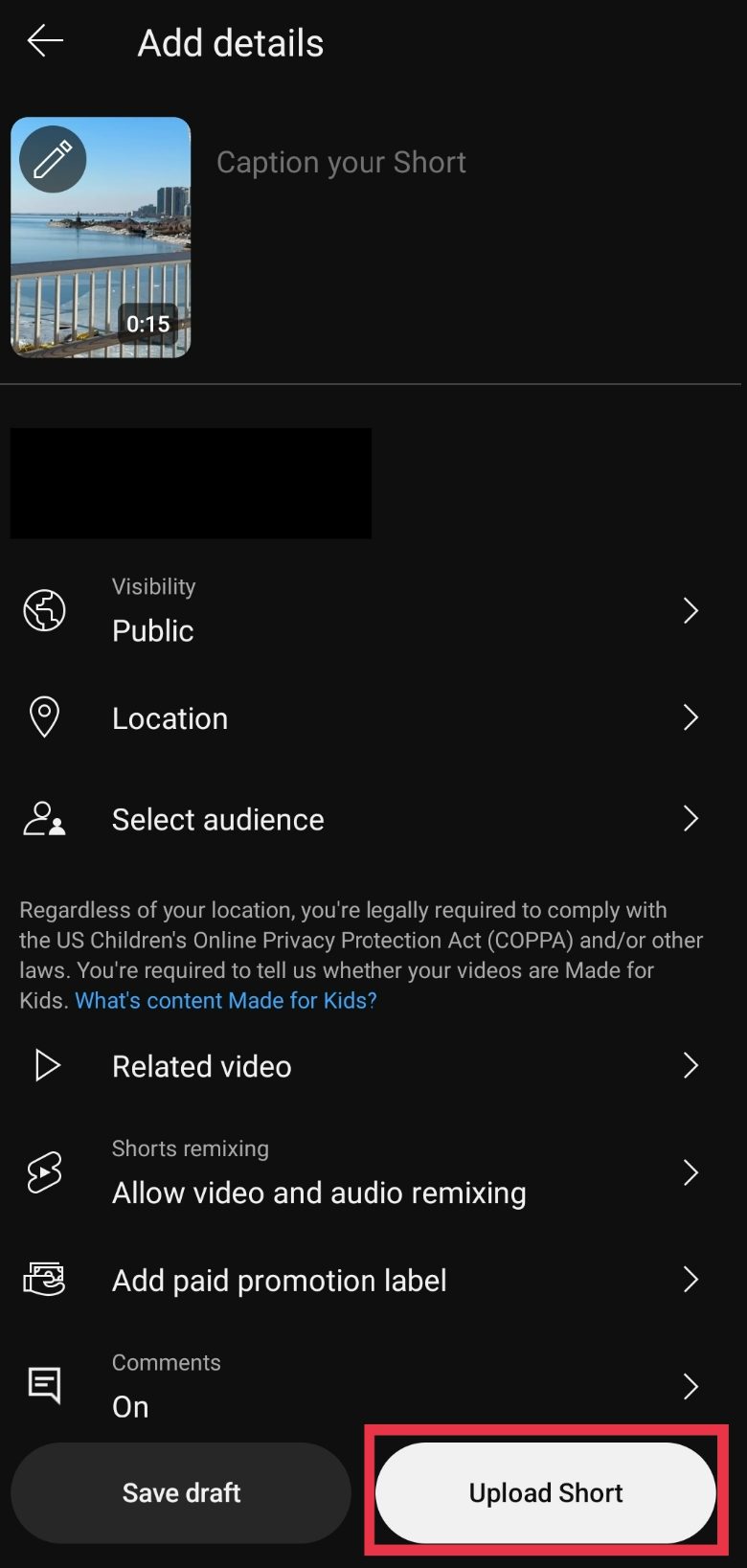Expand the Location option
Viewport: 747px width, 1568px height.
[x=690, y=716]
